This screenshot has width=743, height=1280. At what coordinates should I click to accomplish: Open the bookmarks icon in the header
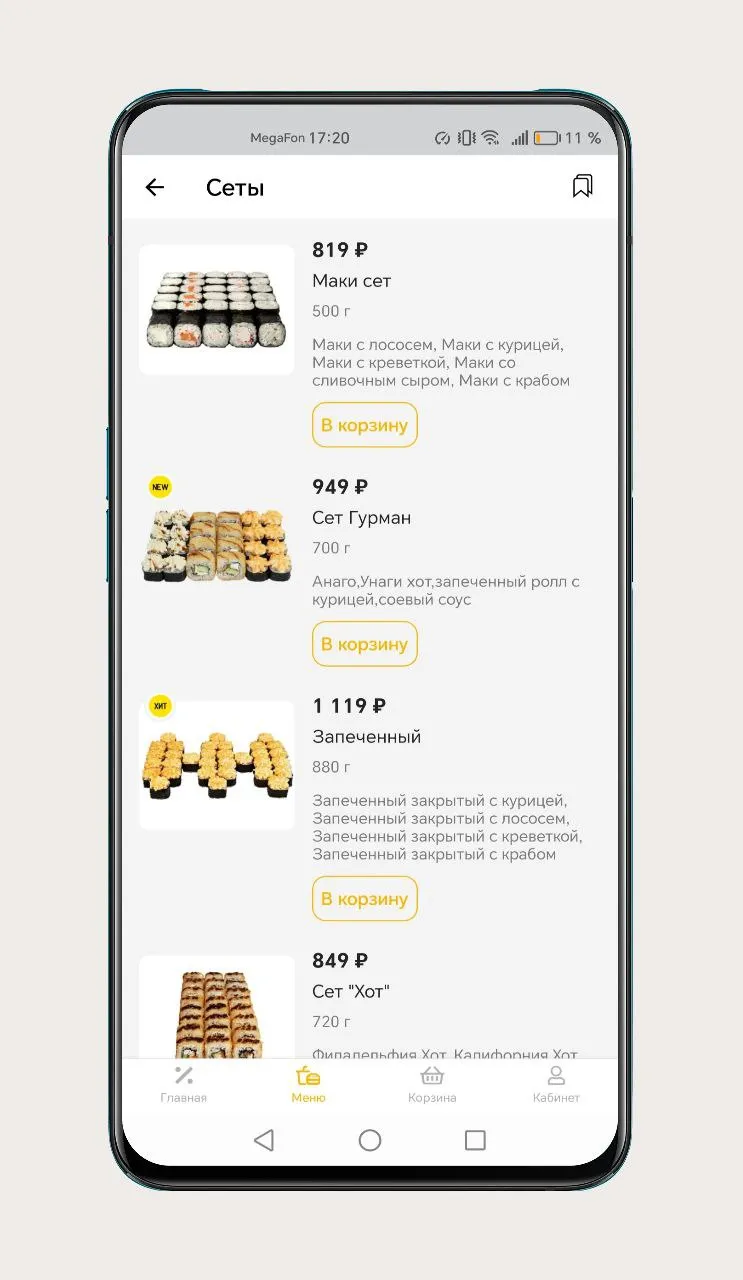(x=582, y=186)
